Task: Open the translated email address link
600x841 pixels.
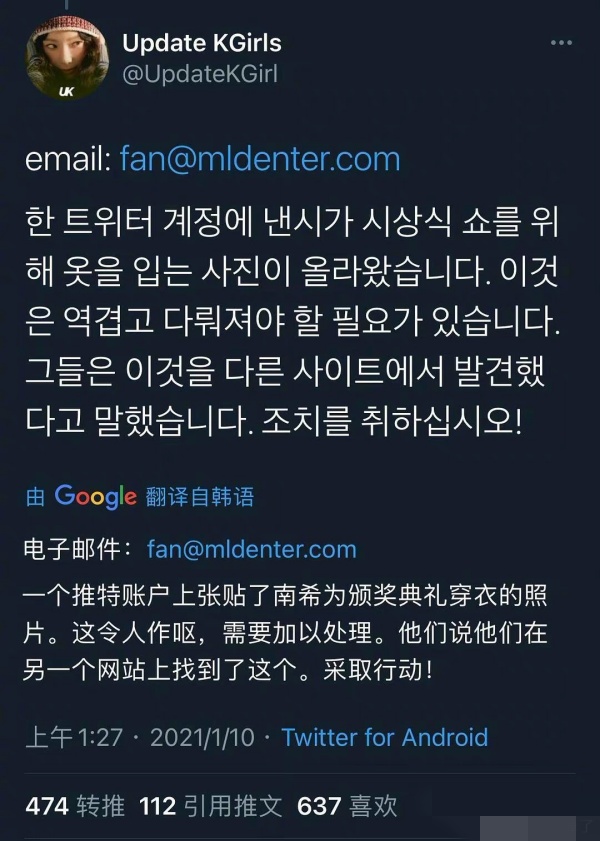Action: 251,549
